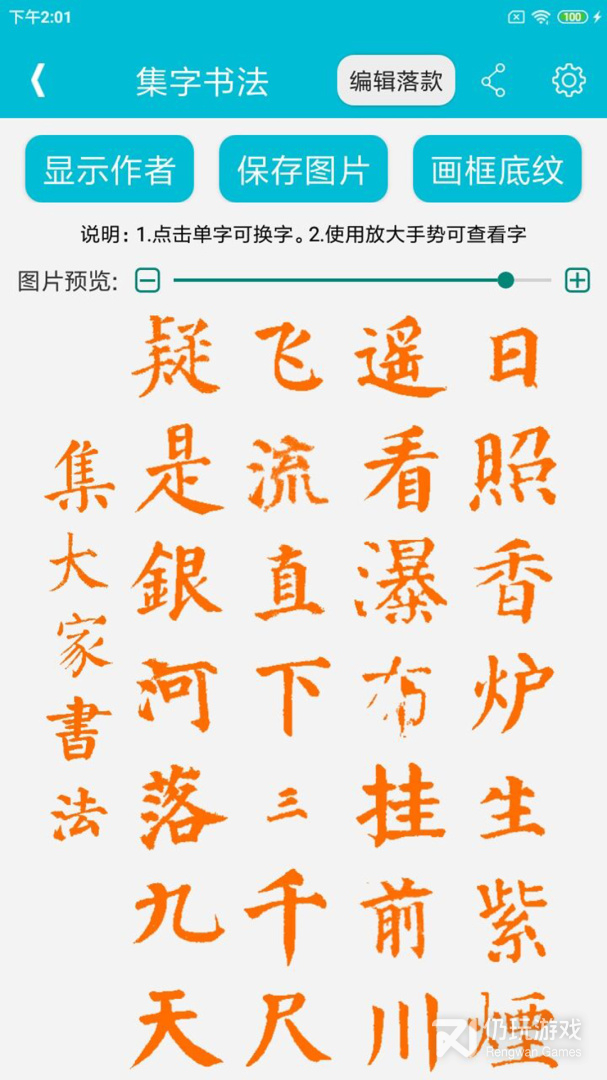Screen dimensions: 607x1080
Task: Tap the character 疑 to change it
Action: [176, 355]
